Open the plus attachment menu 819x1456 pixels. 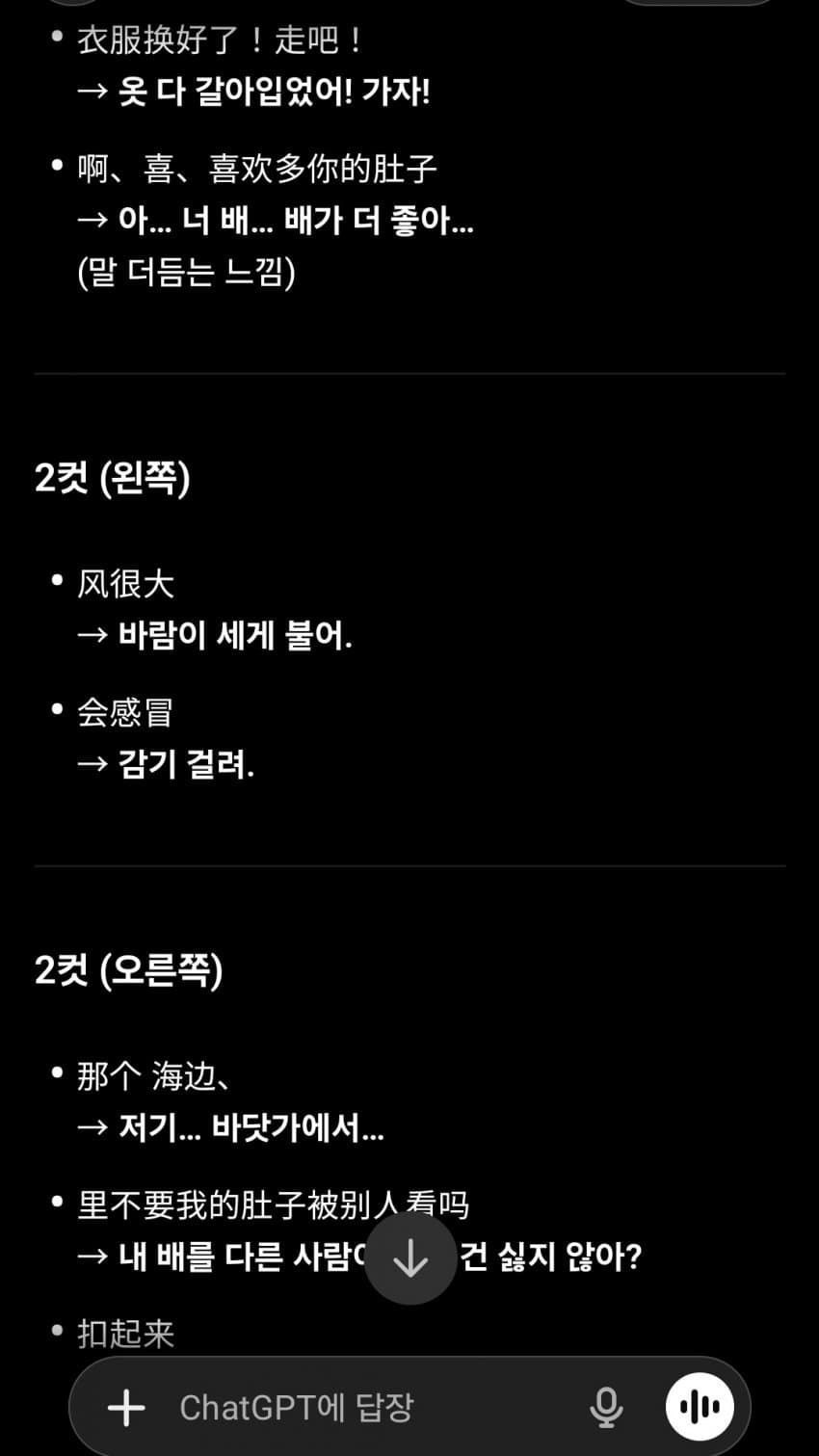(126, 1408)
